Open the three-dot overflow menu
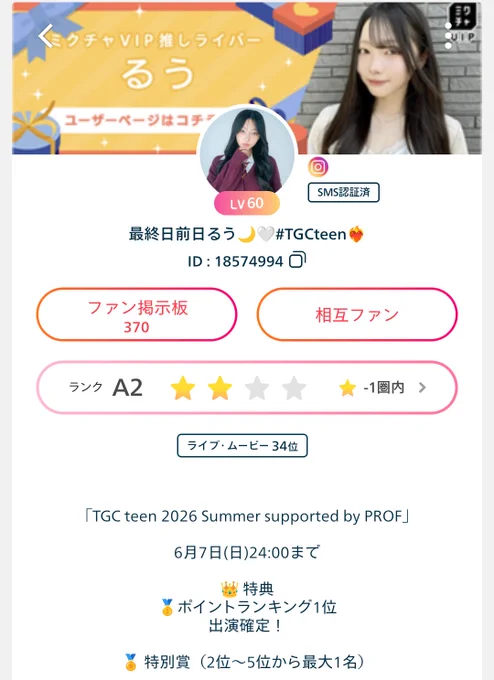494x680 pixels. (448, 36)
